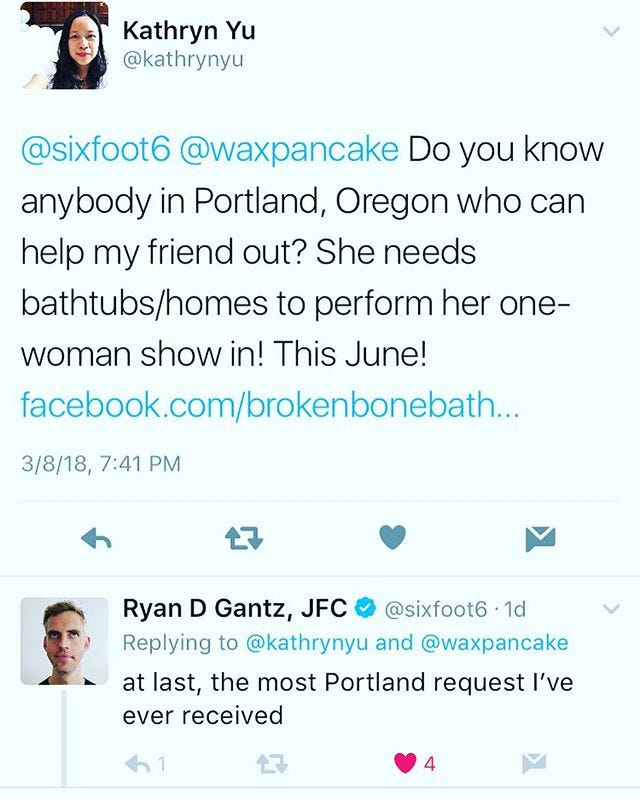Expand the chevron menu on Ryan D Gantz's reply

612,609
